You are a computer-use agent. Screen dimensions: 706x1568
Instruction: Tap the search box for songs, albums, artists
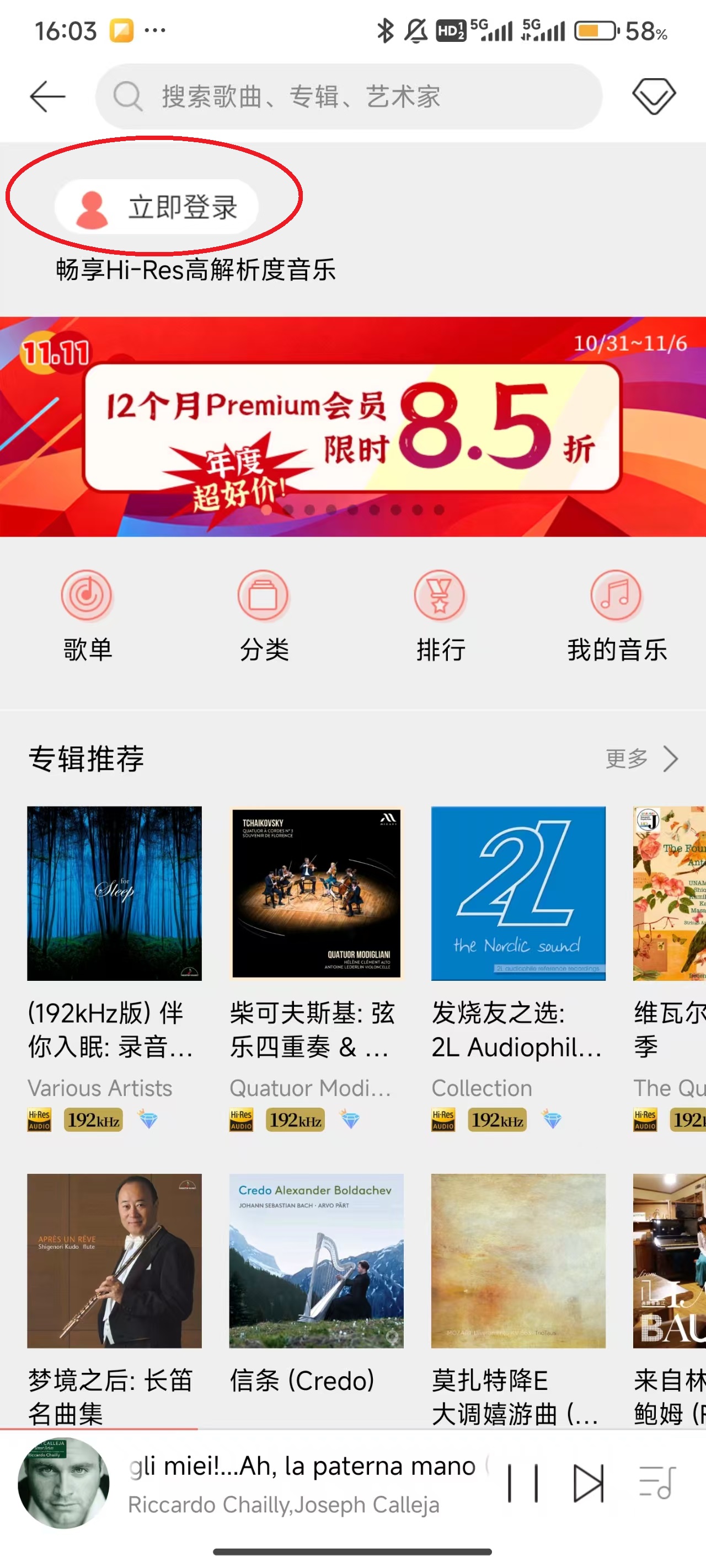349,96
